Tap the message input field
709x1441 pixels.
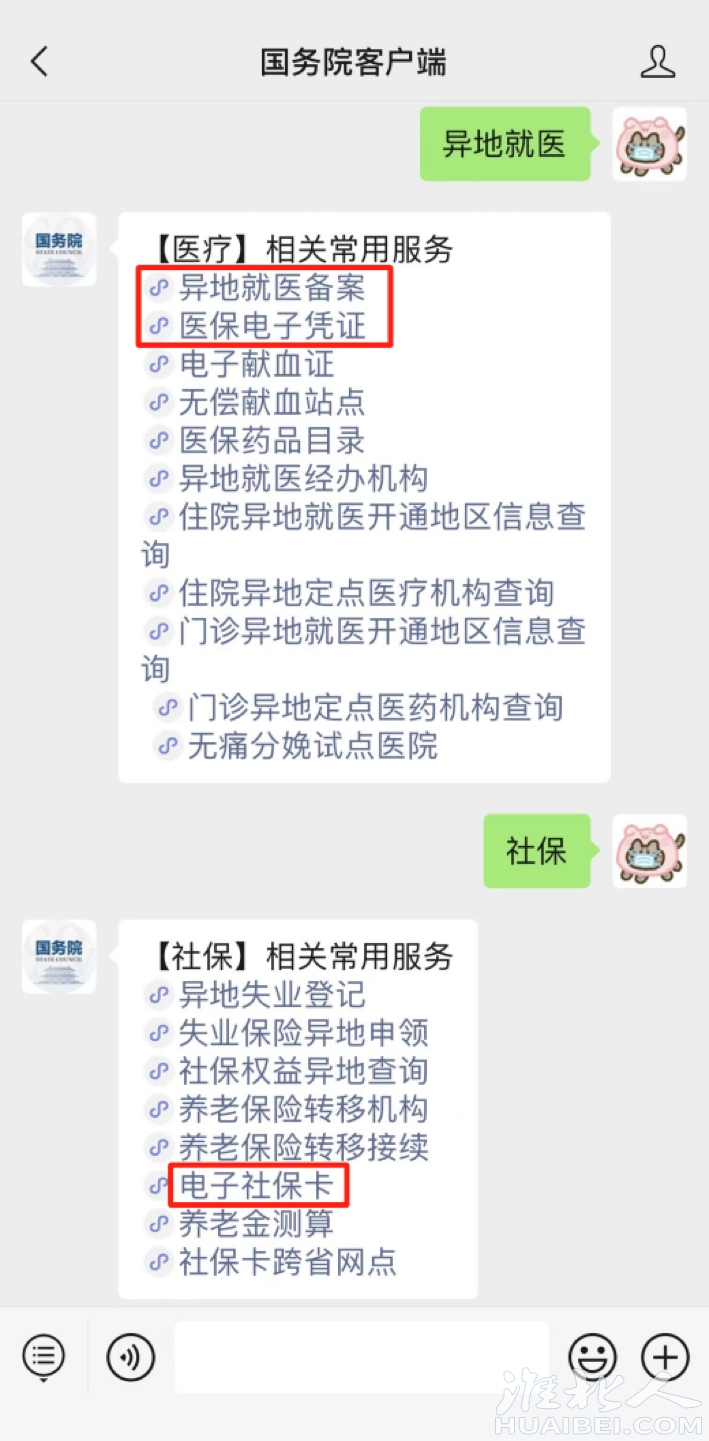[361, 1358]
